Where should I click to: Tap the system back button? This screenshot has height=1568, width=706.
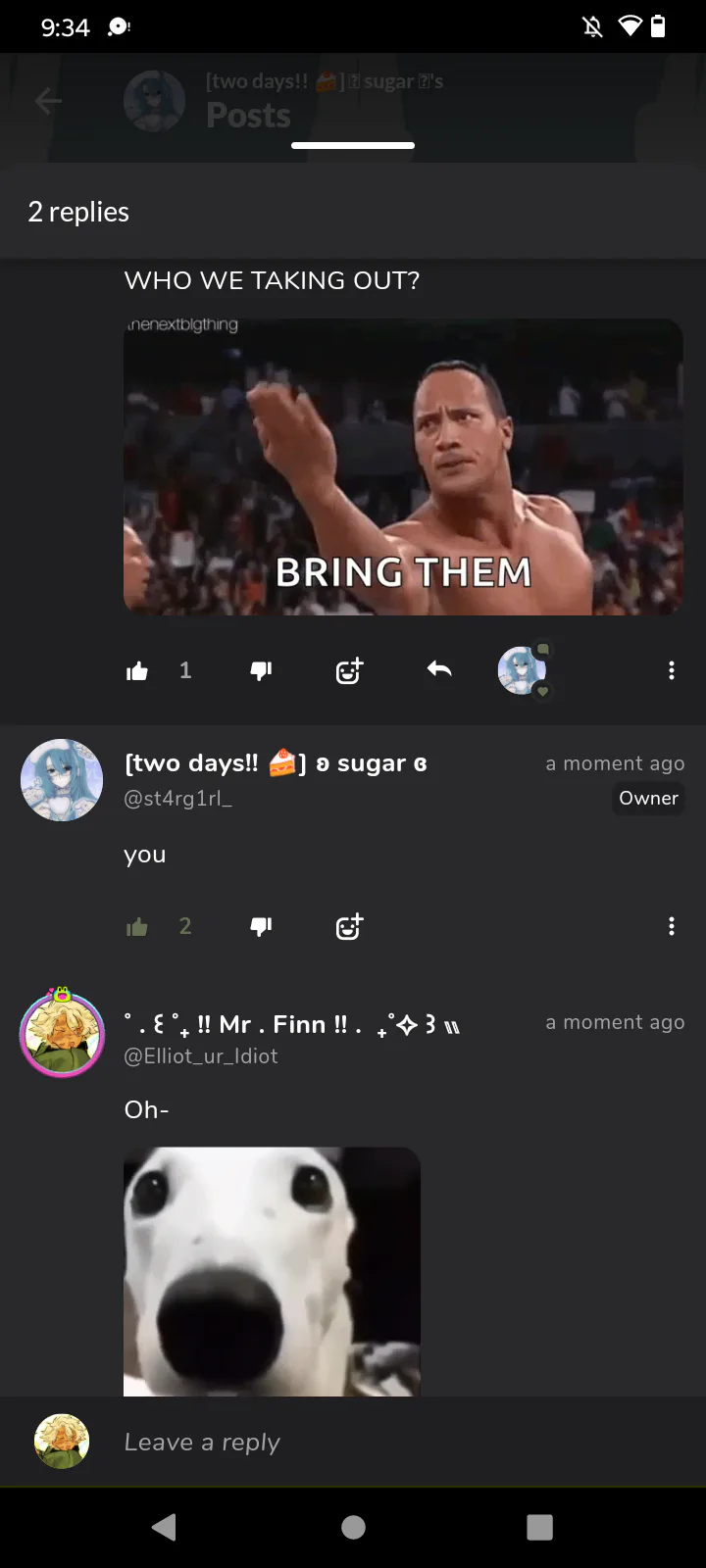[165, 1527]
